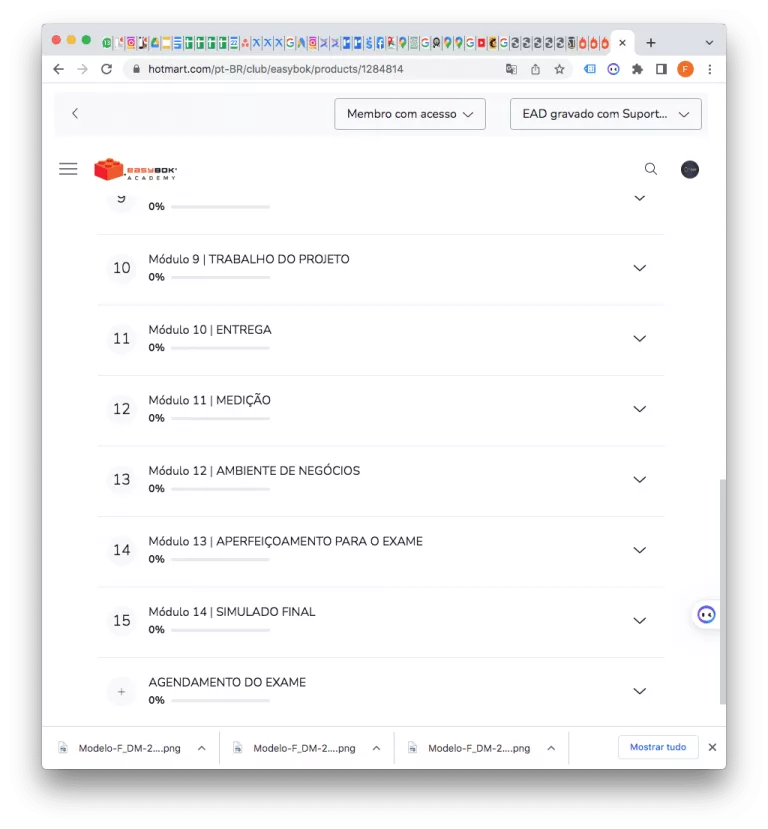Expand AGENDAMENTO DO EXAME section

pos(640,691)
